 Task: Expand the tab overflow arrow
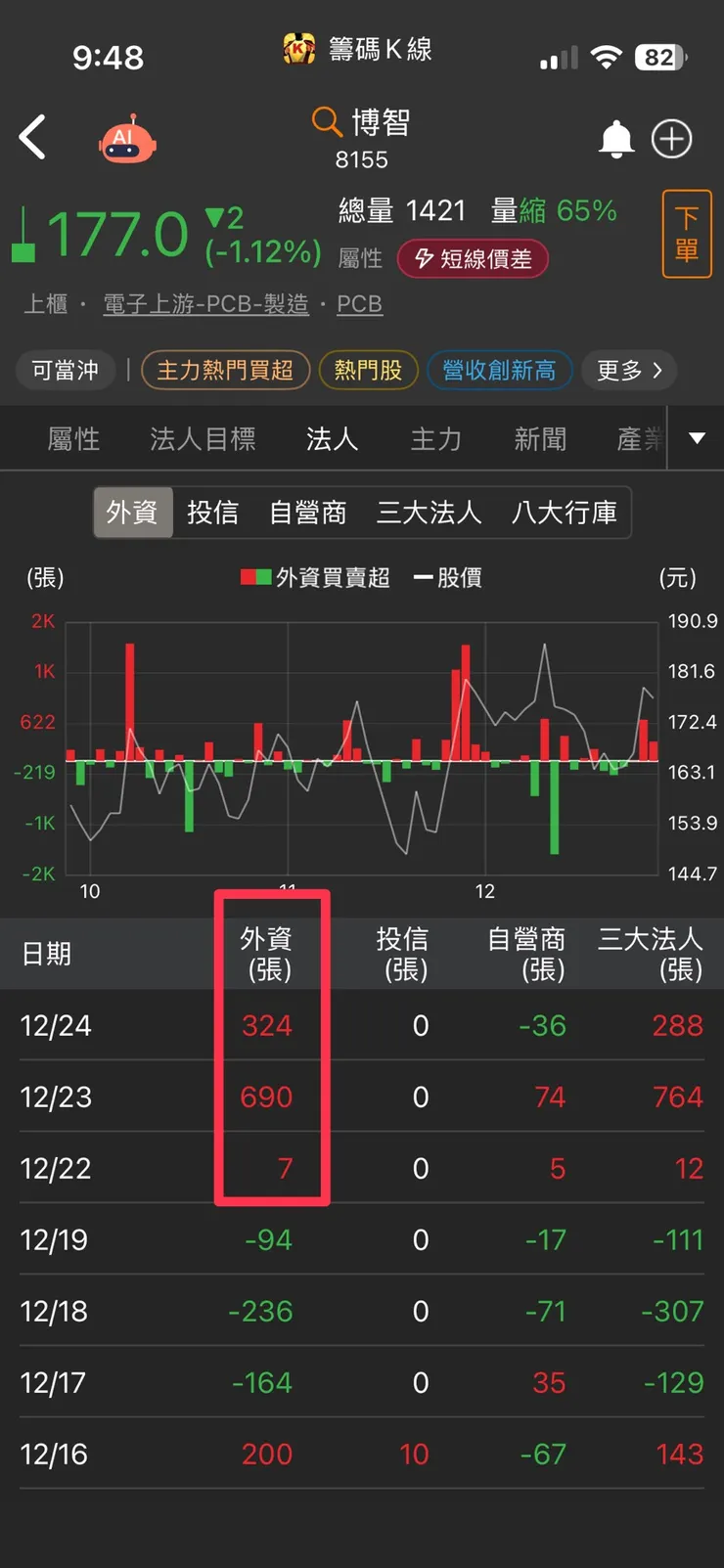pyautogui.click(x=697, y=438)
